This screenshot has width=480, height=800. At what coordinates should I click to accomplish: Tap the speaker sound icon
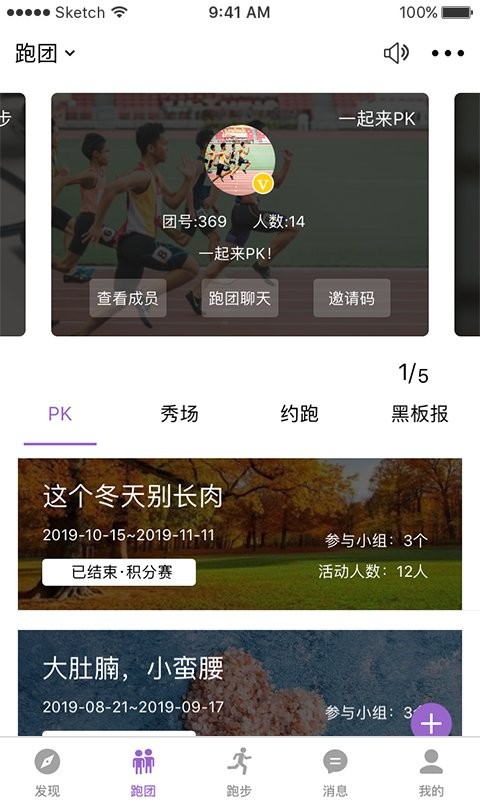[396, 53]
